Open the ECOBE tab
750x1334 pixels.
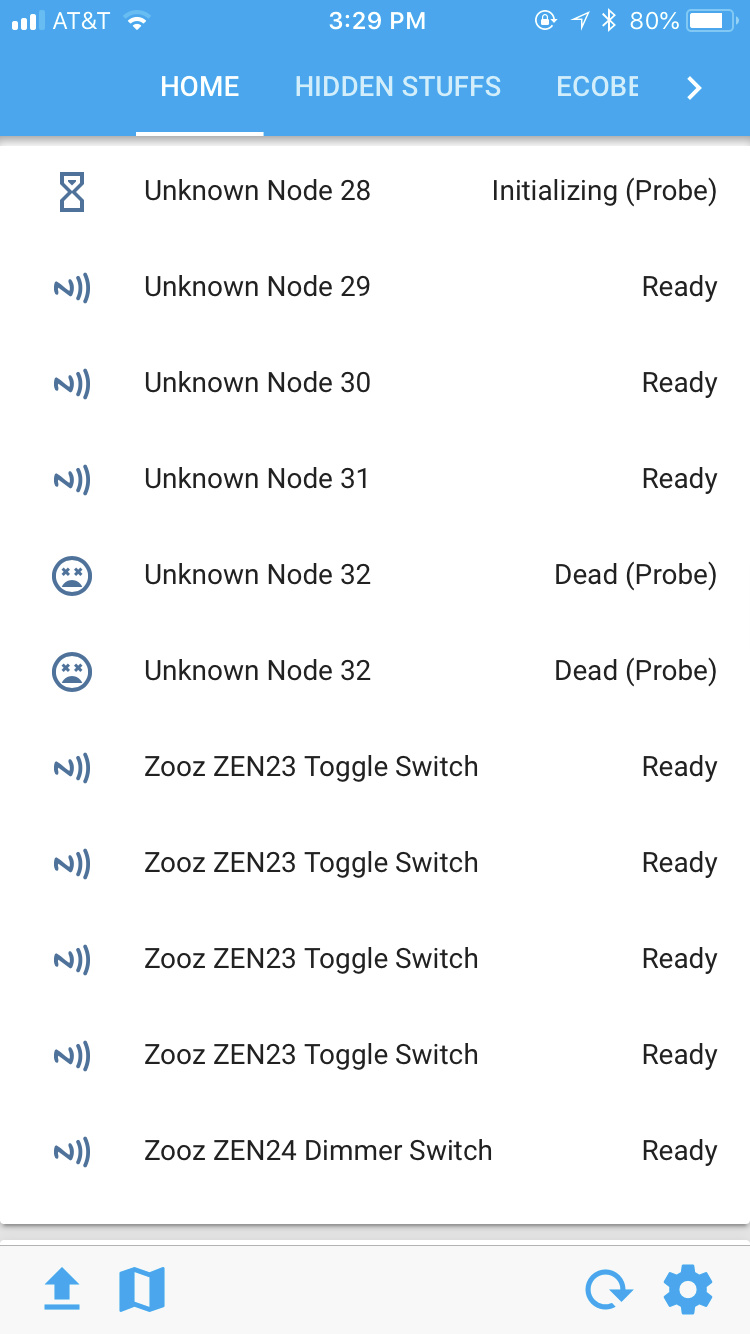[x=597, y=87]
